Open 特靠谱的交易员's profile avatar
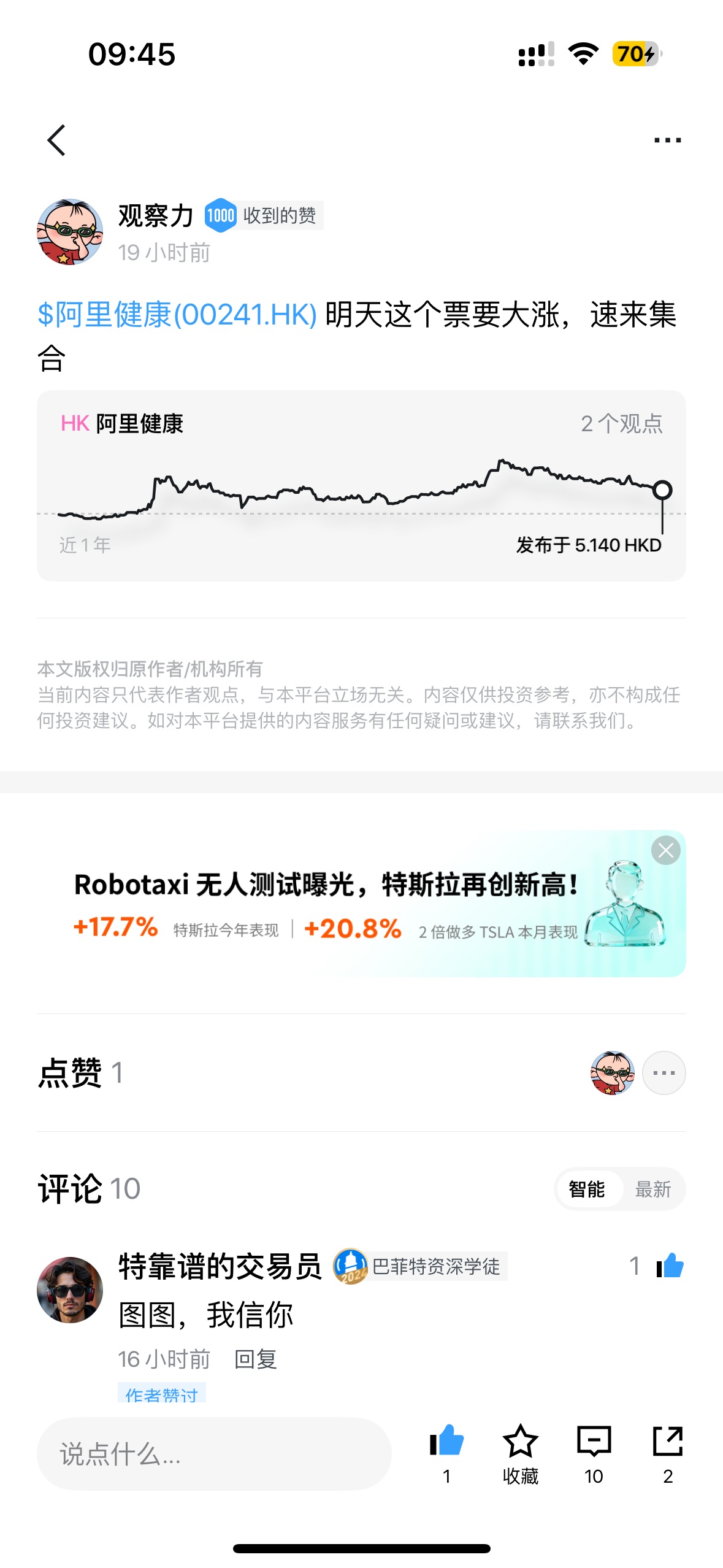 pos(70,1289)
